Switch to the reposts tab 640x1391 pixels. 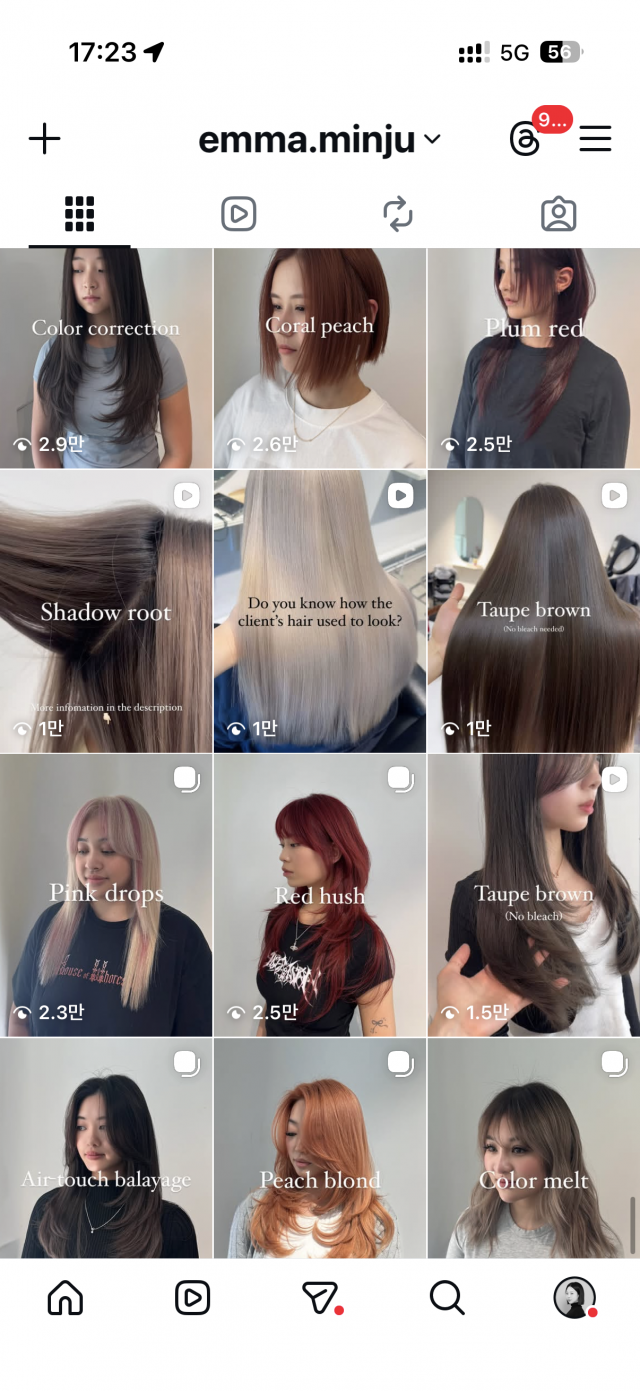(x=398, y=214)
